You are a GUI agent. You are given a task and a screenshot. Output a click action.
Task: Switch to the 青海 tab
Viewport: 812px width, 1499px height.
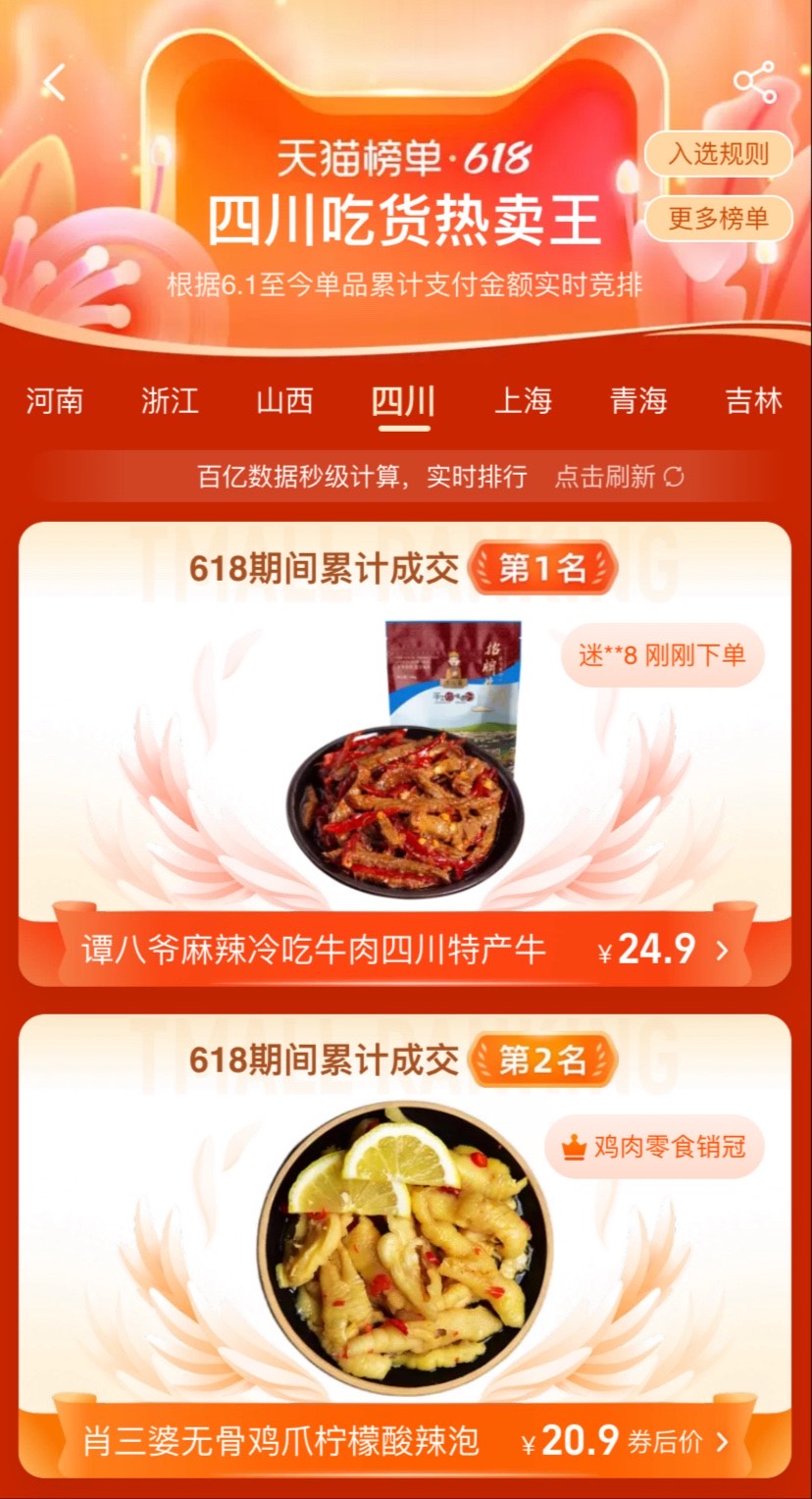[x=638, y=400]
